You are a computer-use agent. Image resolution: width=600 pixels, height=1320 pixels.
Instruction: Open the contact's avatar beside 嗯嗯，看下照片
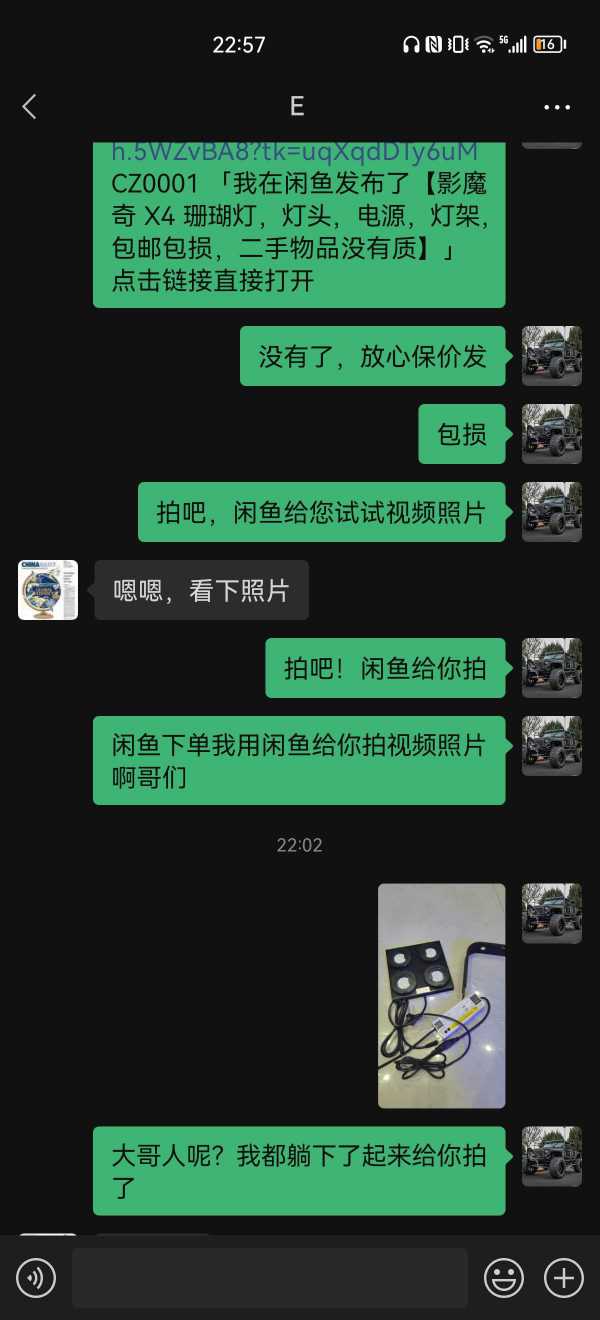click(x=48, y=590)
